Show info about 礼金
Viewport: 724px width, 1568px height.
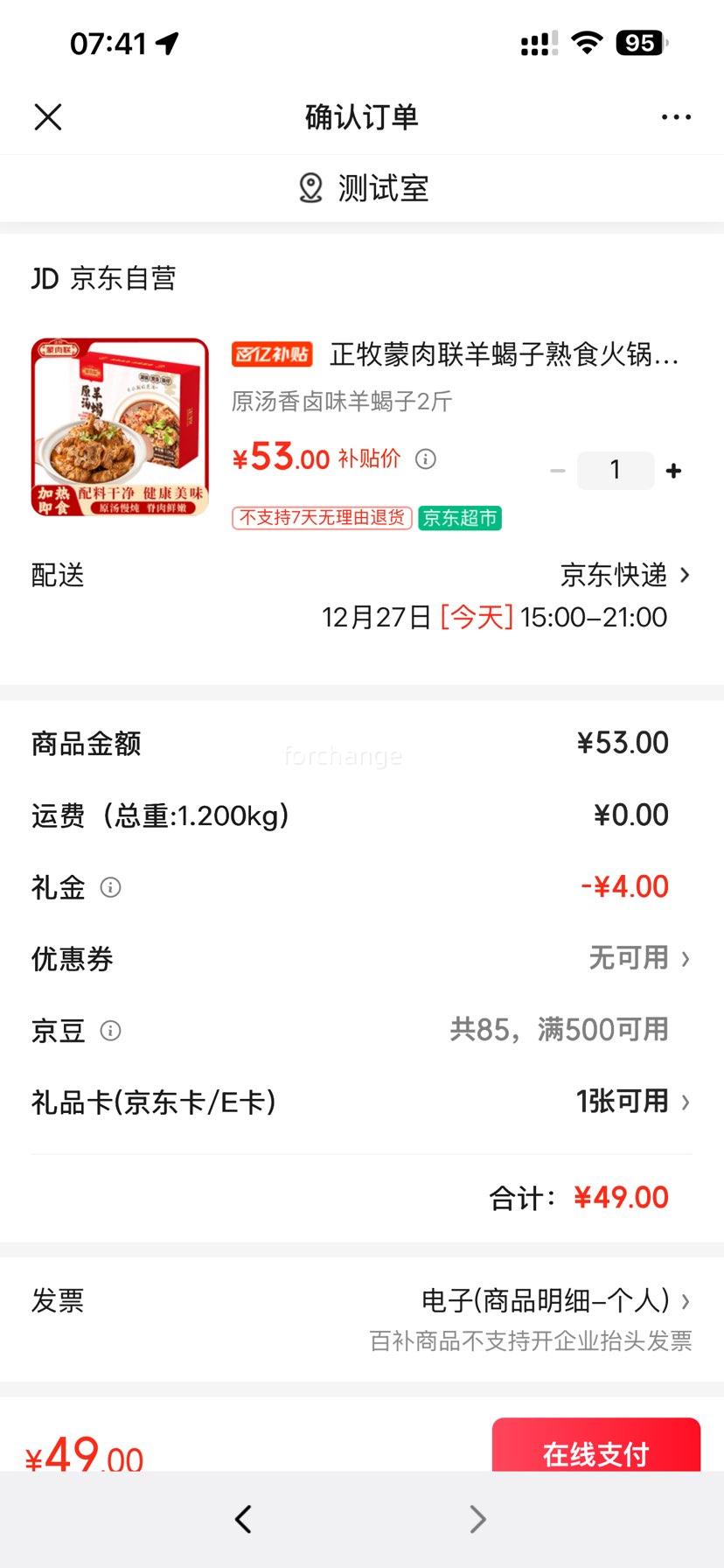[x=110, y=887]
